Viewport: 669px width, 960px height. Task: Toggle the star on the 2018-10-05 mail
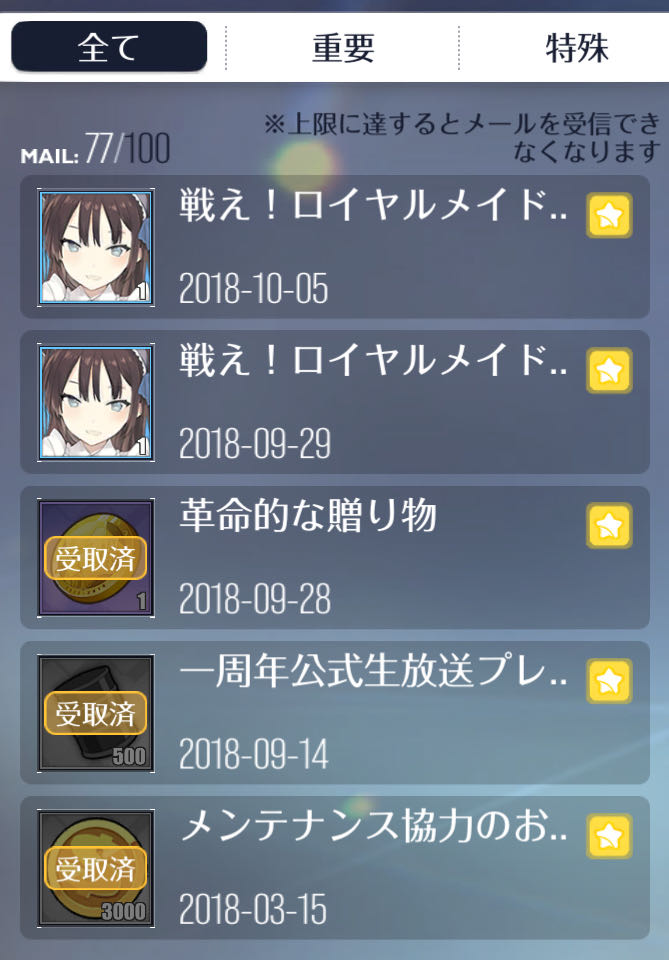point(609,215)
